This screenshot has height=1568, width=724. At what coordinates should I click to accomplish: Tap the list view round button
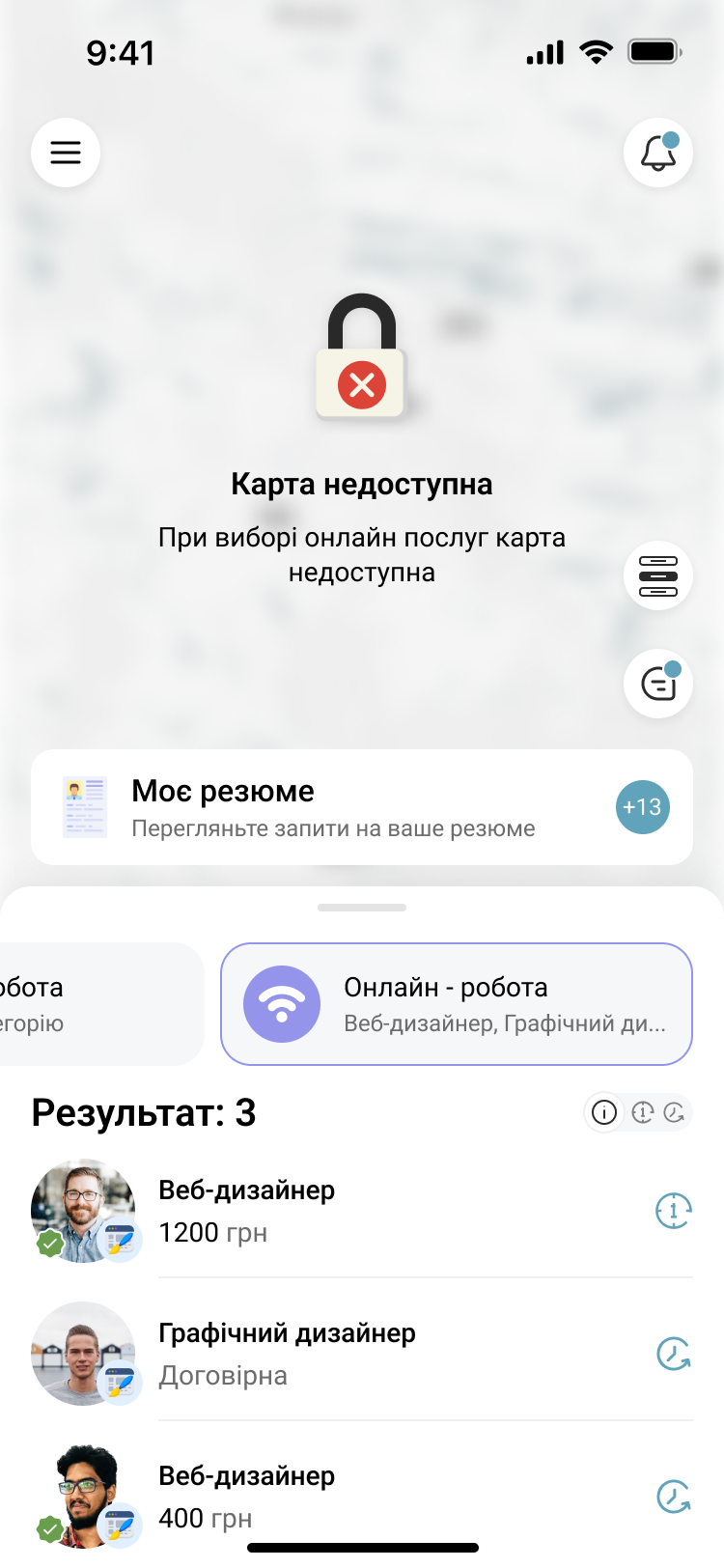point(658,575)
